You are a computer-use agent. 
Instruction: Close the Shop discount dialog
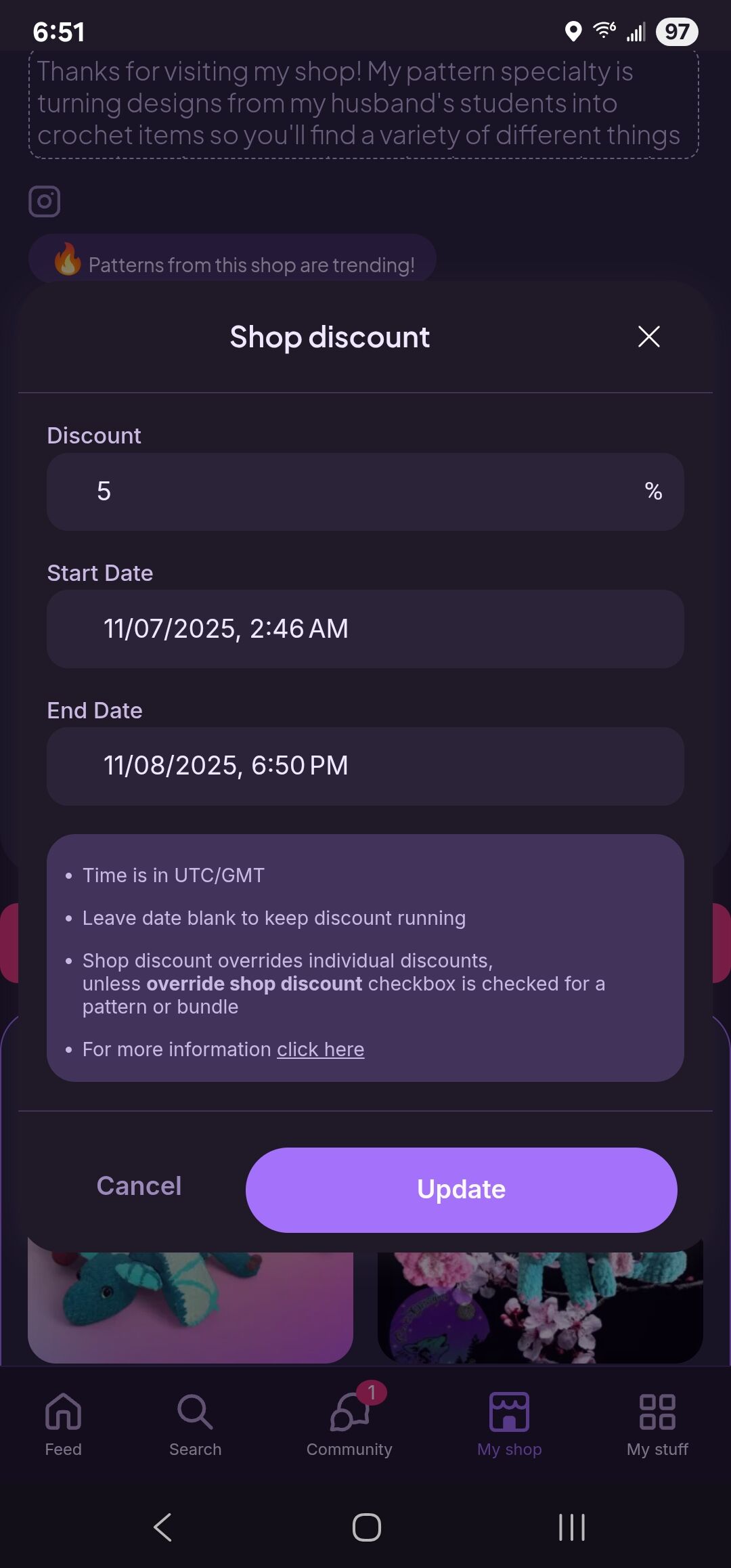pyautogui.click(x=648, y=336)
